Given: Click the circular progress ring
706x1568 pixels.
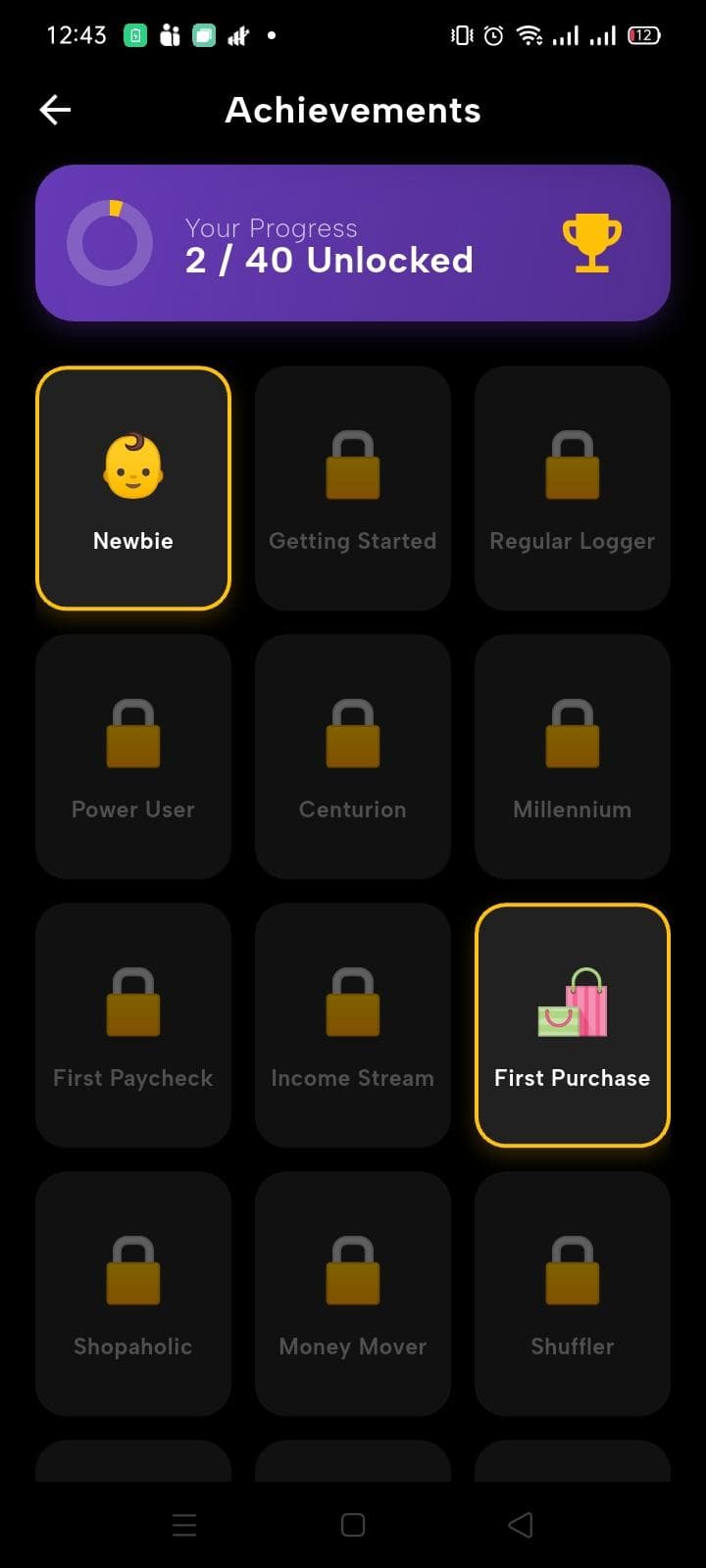Looking at the screenshot, I should pyautogui.click(x=109, y=241).
